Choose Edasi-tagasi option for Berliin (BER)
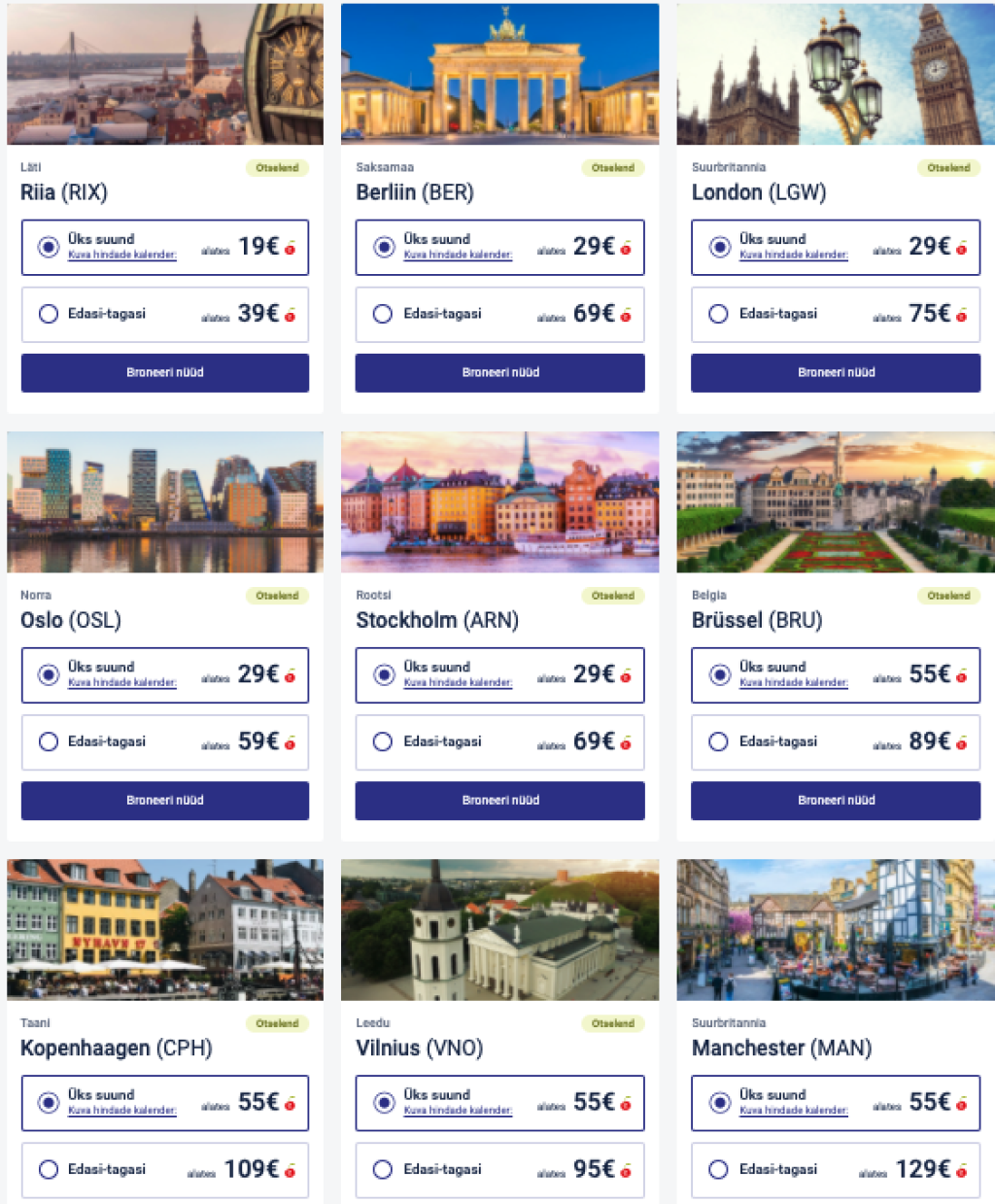995x1204 pixels. click(x=383, y=314)
